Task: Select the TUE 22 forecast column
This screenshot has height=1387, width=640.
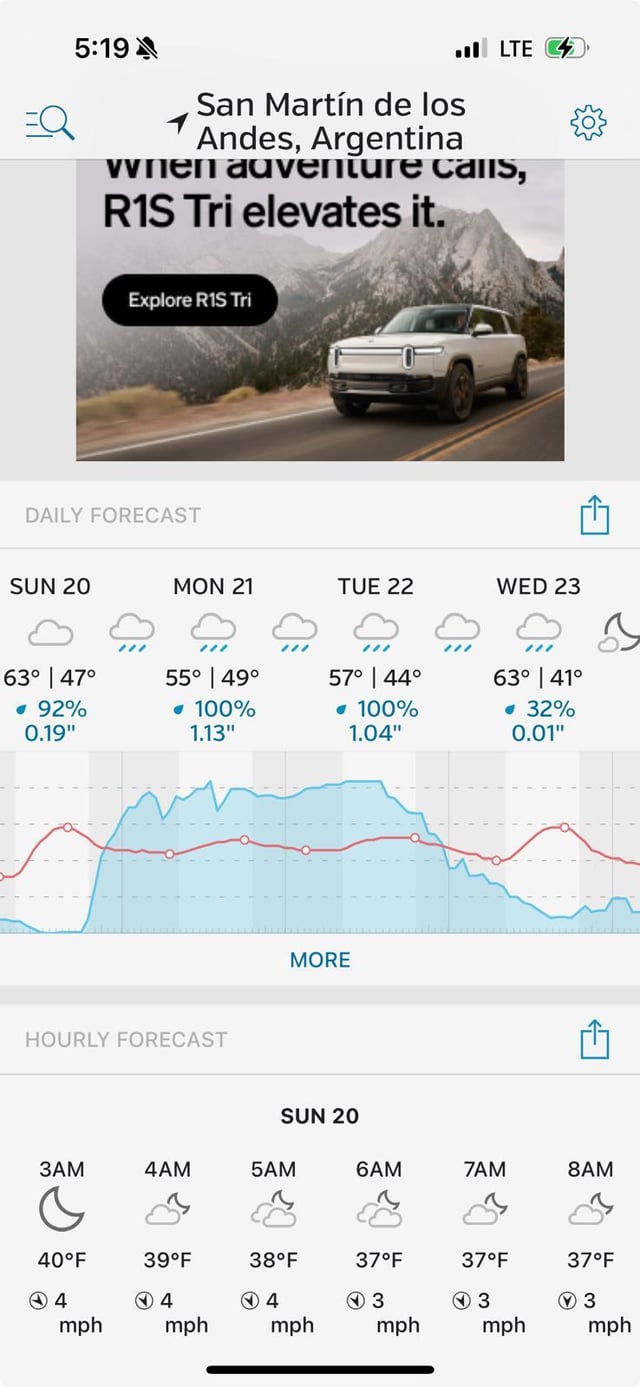Action: coord(375,650)
